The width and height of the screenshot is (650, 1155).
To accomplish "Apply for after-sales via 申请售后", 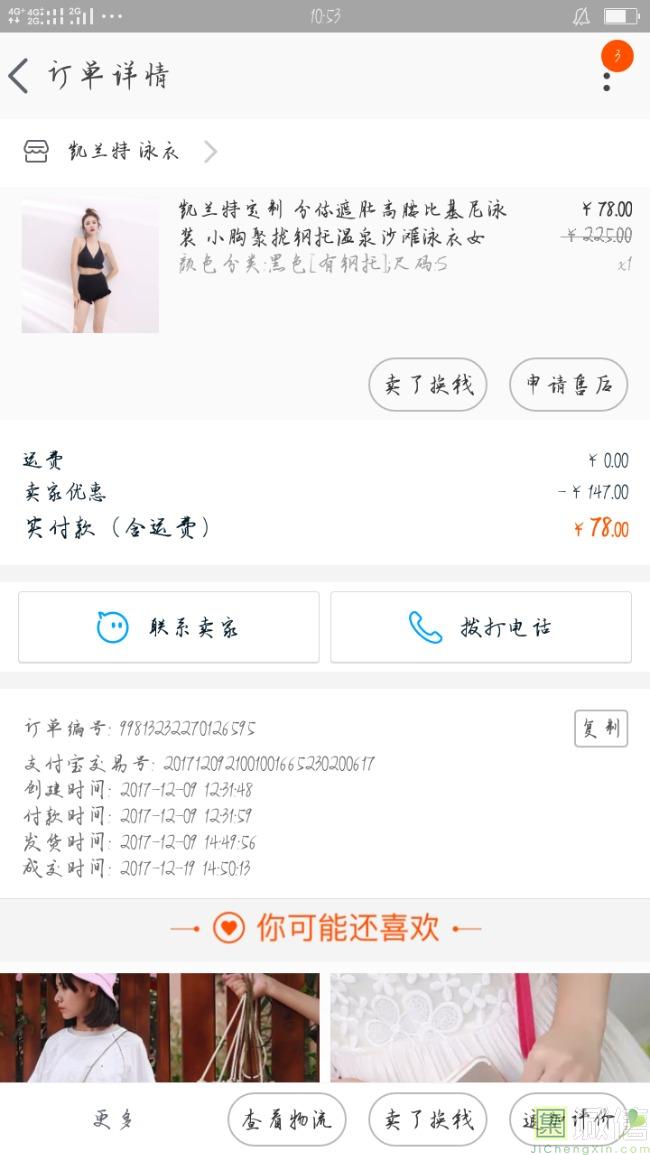I will pyautogui.click(x=568, y=385).
